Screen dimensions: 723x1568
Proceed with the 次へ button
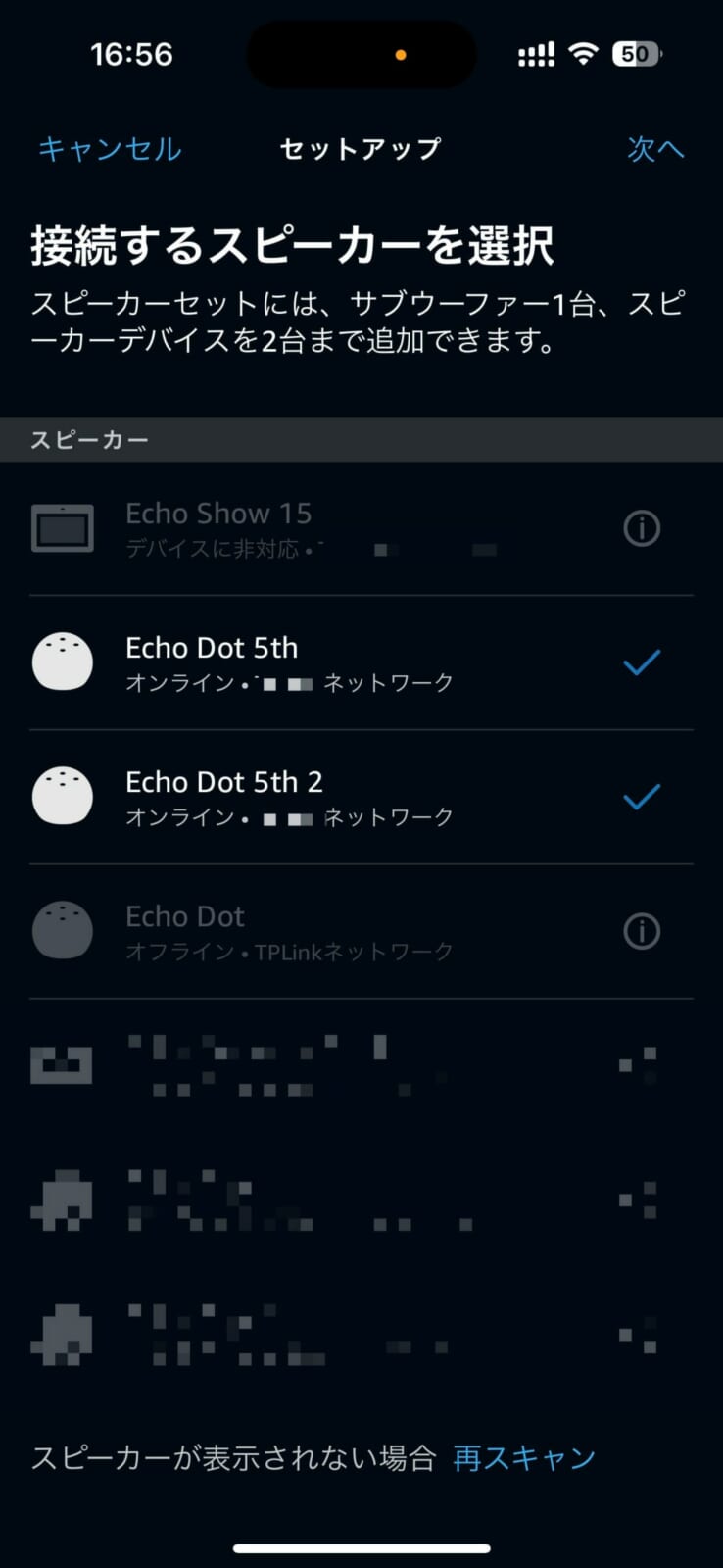coord(655,149)
